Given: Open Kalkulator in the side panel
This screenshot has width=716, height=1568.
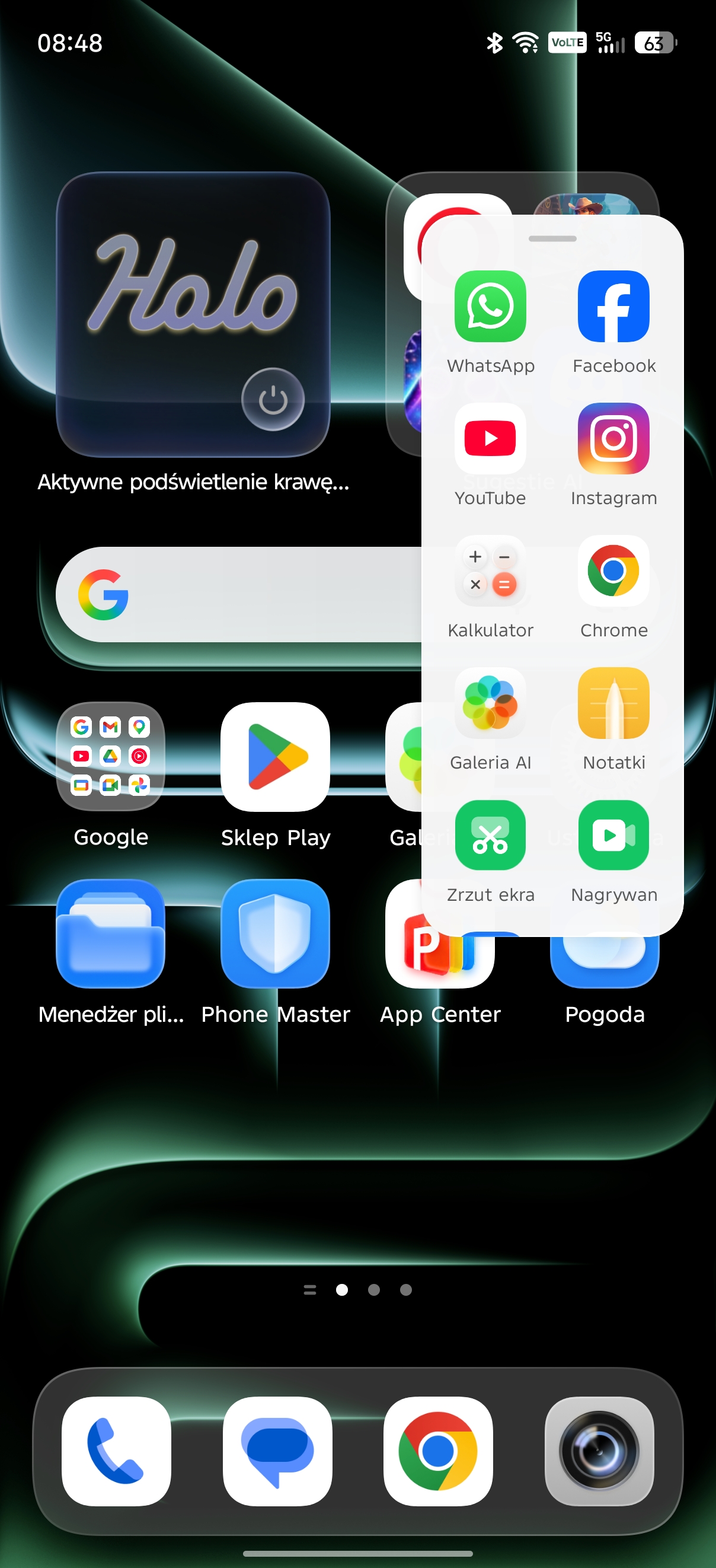Looking at the screenshot, I should tap(490, 571).
